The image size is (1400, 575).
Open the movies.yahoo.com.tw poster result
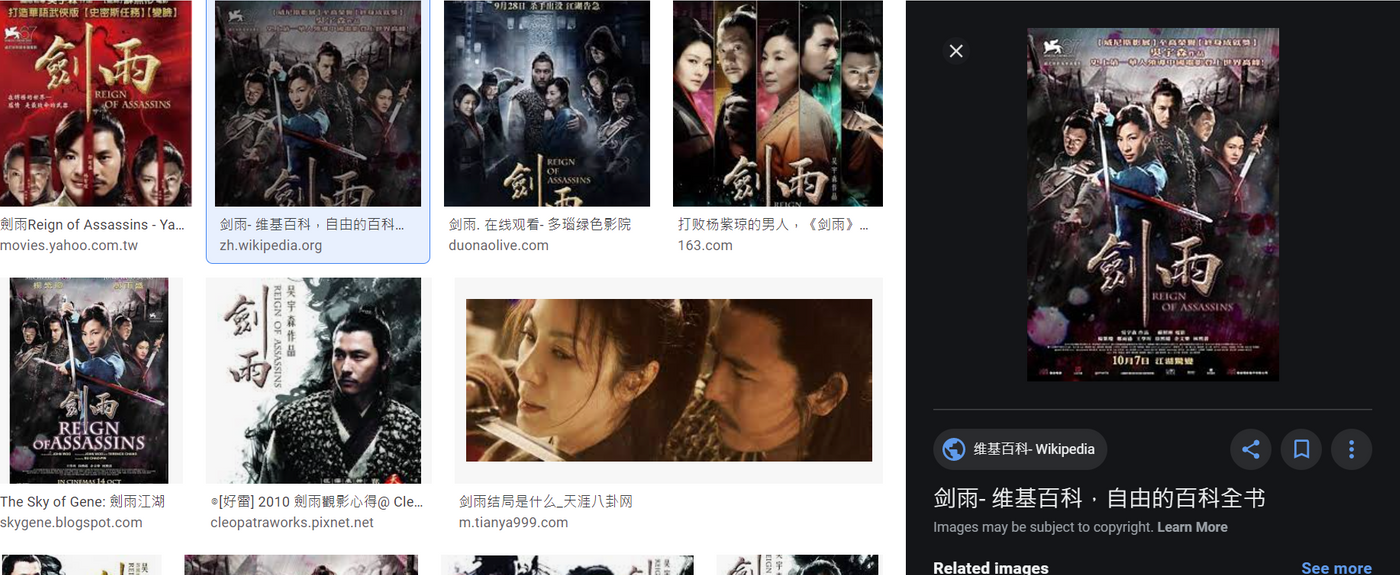pos(95,103)
